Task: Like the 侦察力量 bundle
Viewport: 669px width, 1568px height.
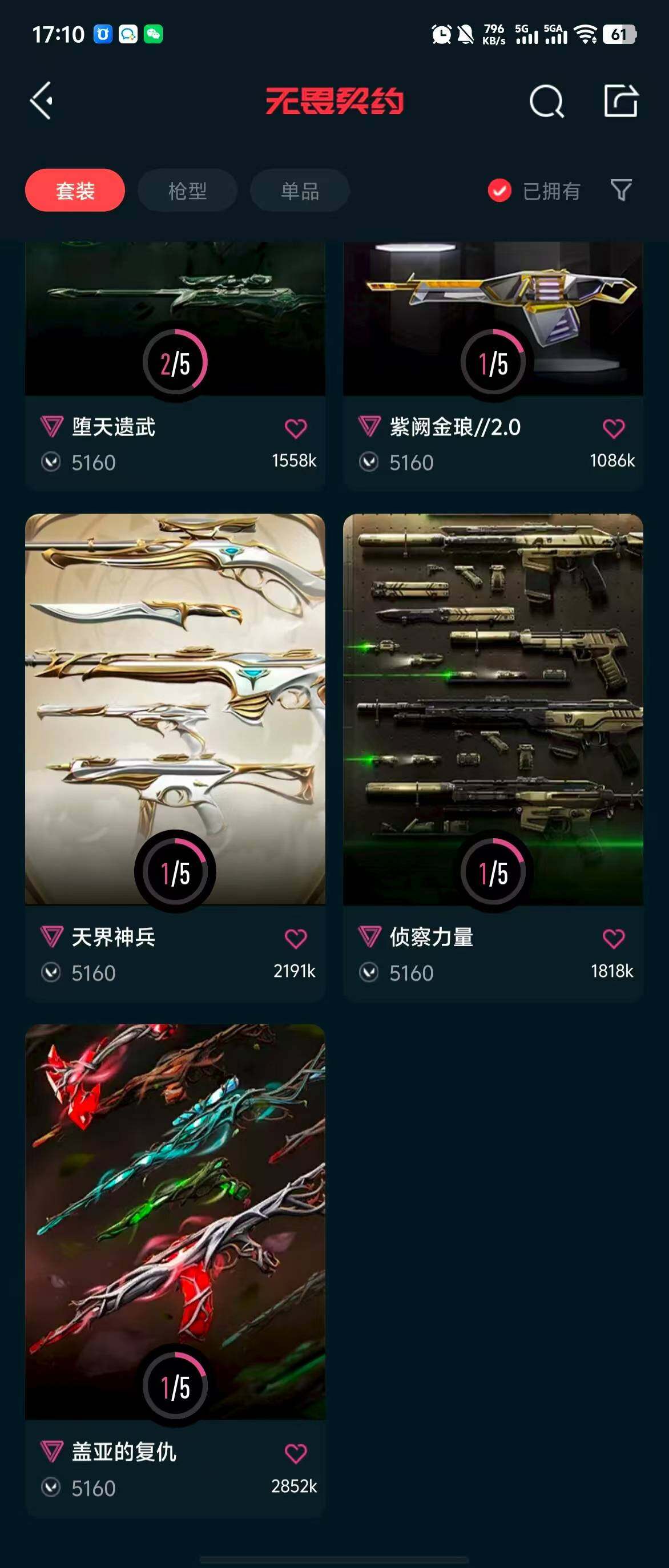Action: (x=614, y=939)
